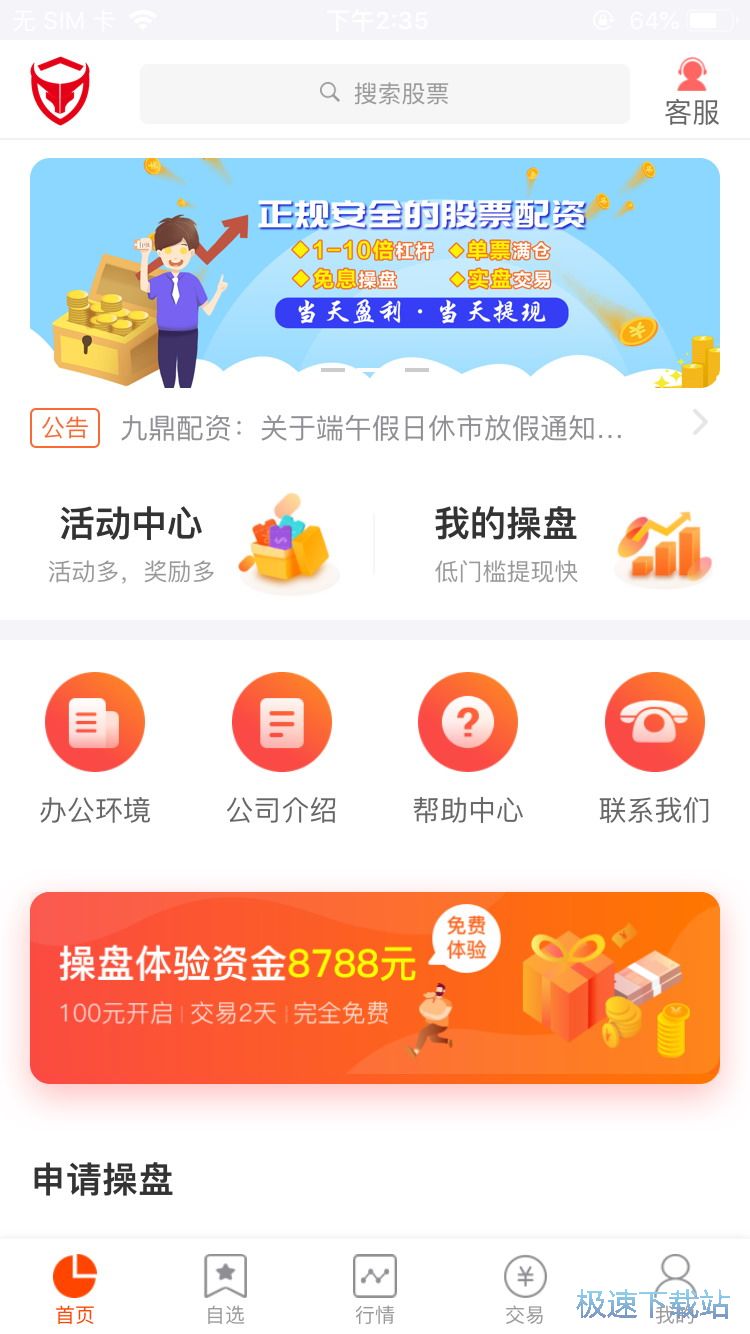Viewport: 750px width, 1334px height.
Task: Switch to the 首页 tab
Action: (x=75, y=1288)
